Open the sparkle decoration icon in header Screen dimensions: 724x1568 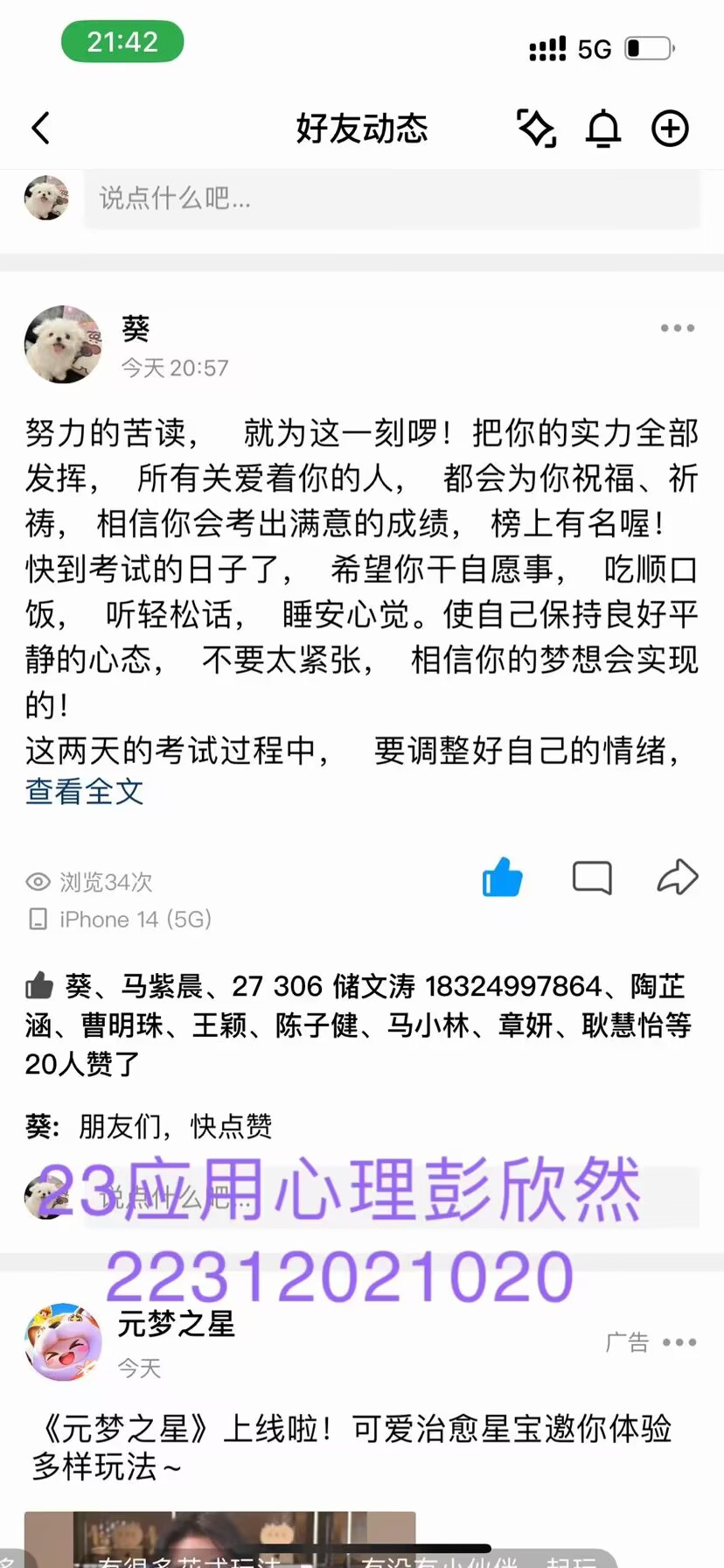click(x=536, y=129)
